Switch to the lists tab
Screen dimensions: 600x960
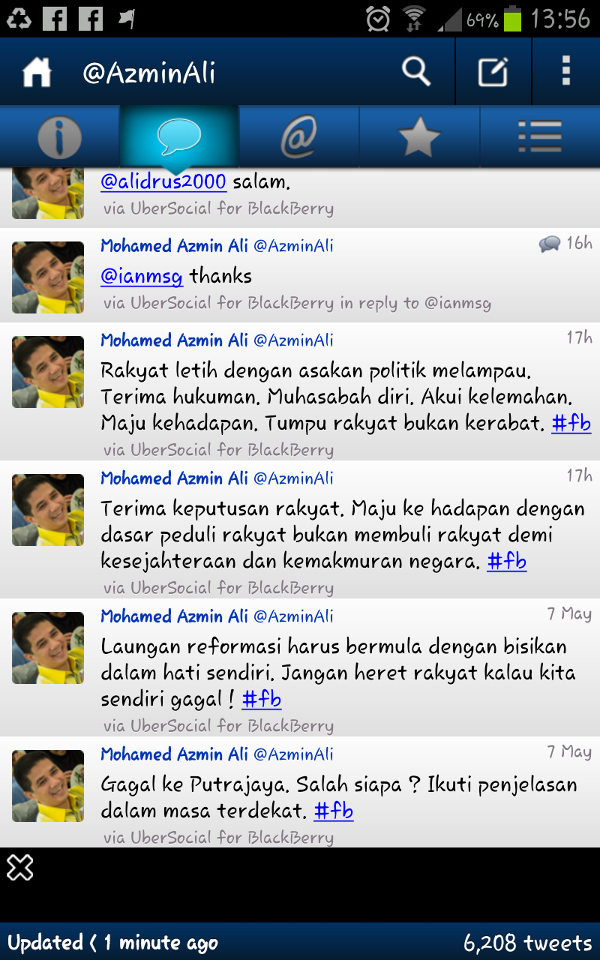540,137
